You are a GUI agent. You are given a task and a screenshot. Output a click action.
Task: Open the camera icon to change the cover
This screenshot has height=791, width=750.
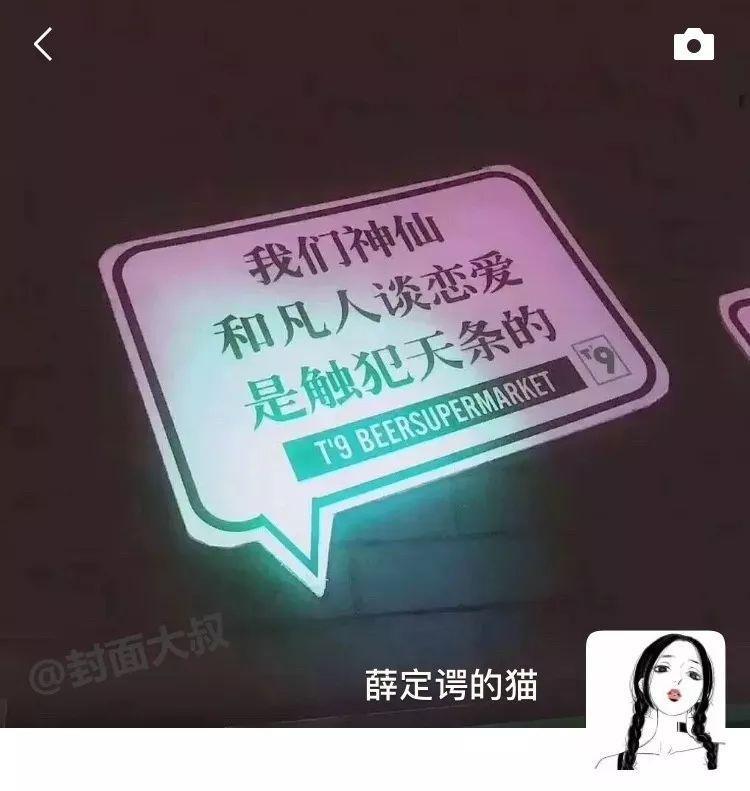tap(693, 45)
